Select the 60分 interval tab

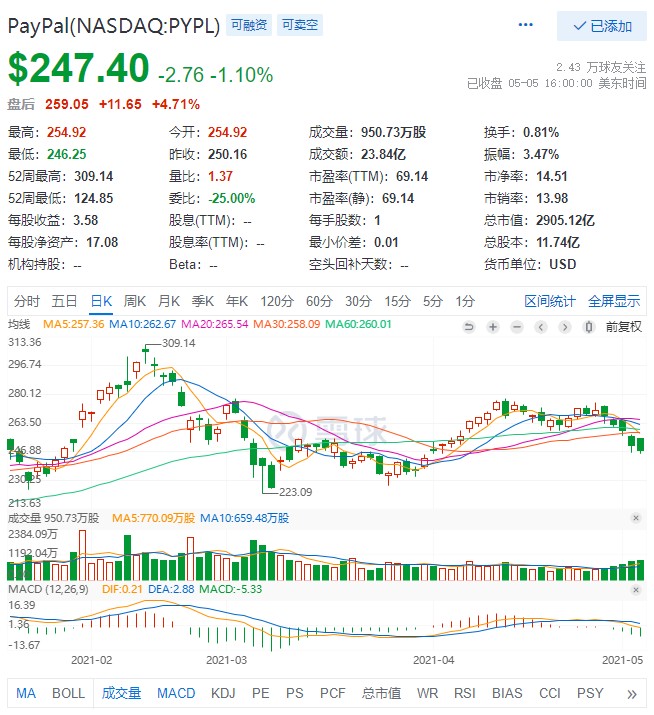[x=319, y=301]
